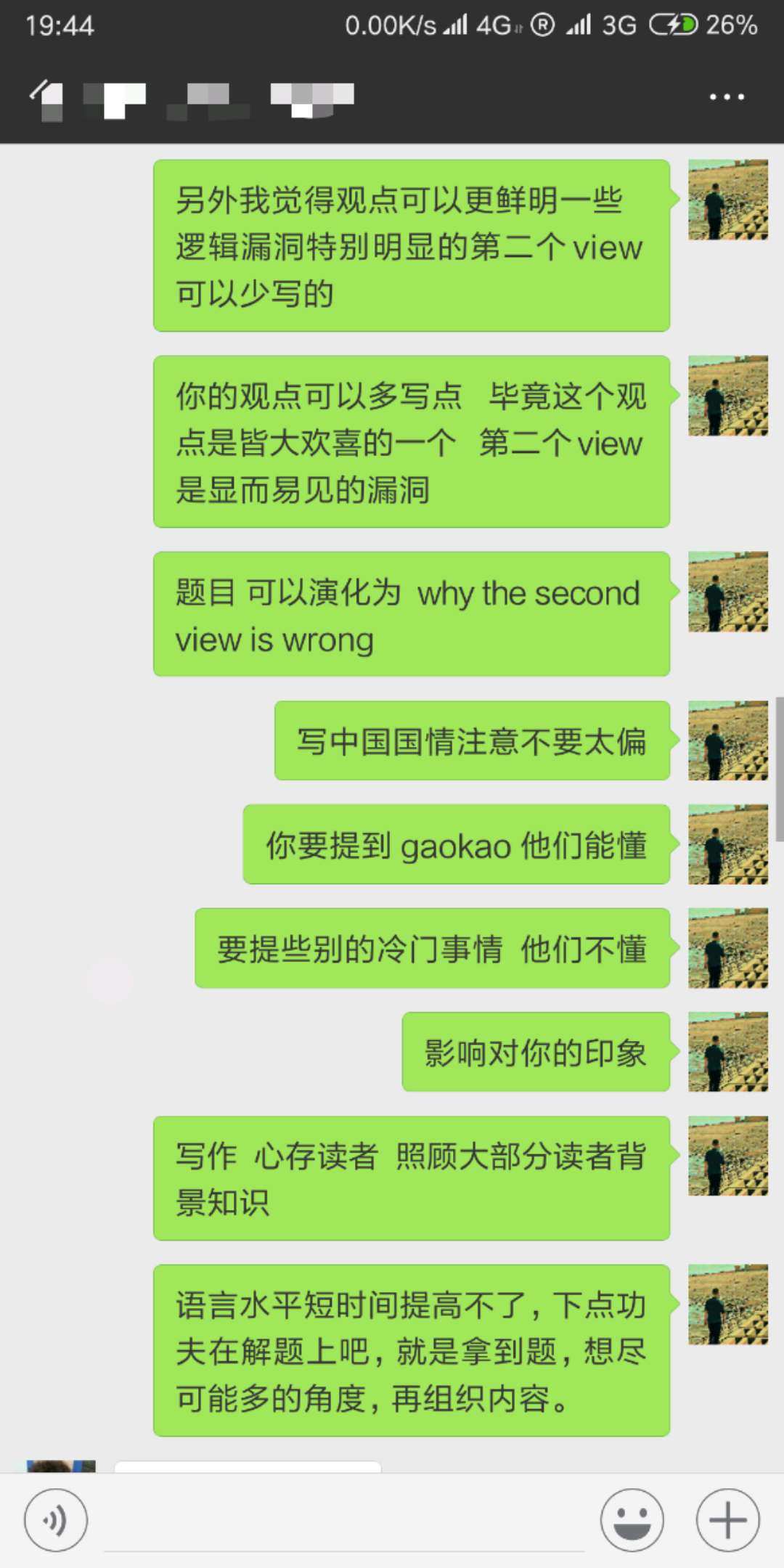Open the emoji picker
Viewport: 784px width, 1568px height.
click(x=632, y=1520)
